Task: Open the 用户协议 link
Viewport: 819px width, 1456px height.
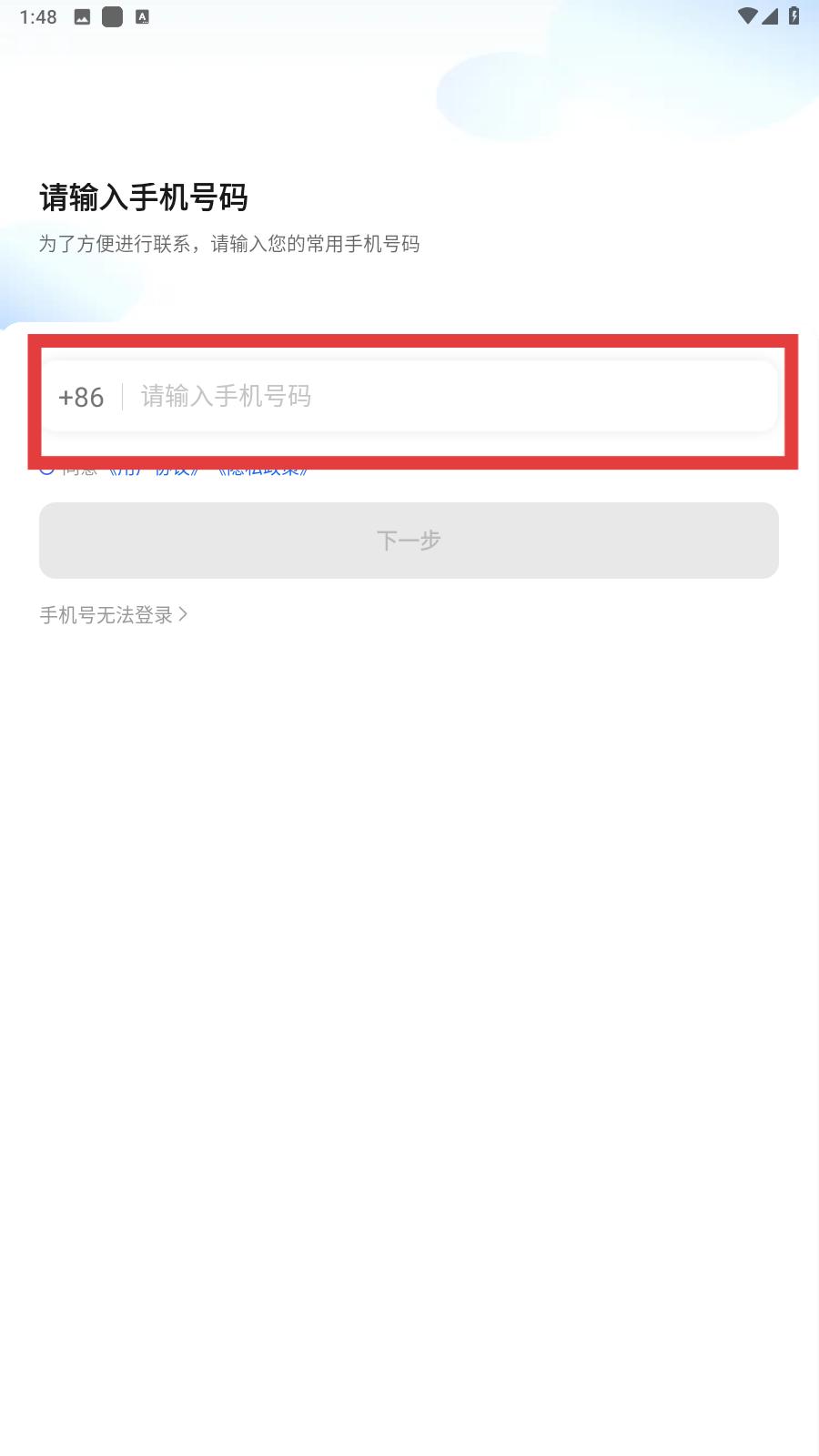Action: pos(154,471)
